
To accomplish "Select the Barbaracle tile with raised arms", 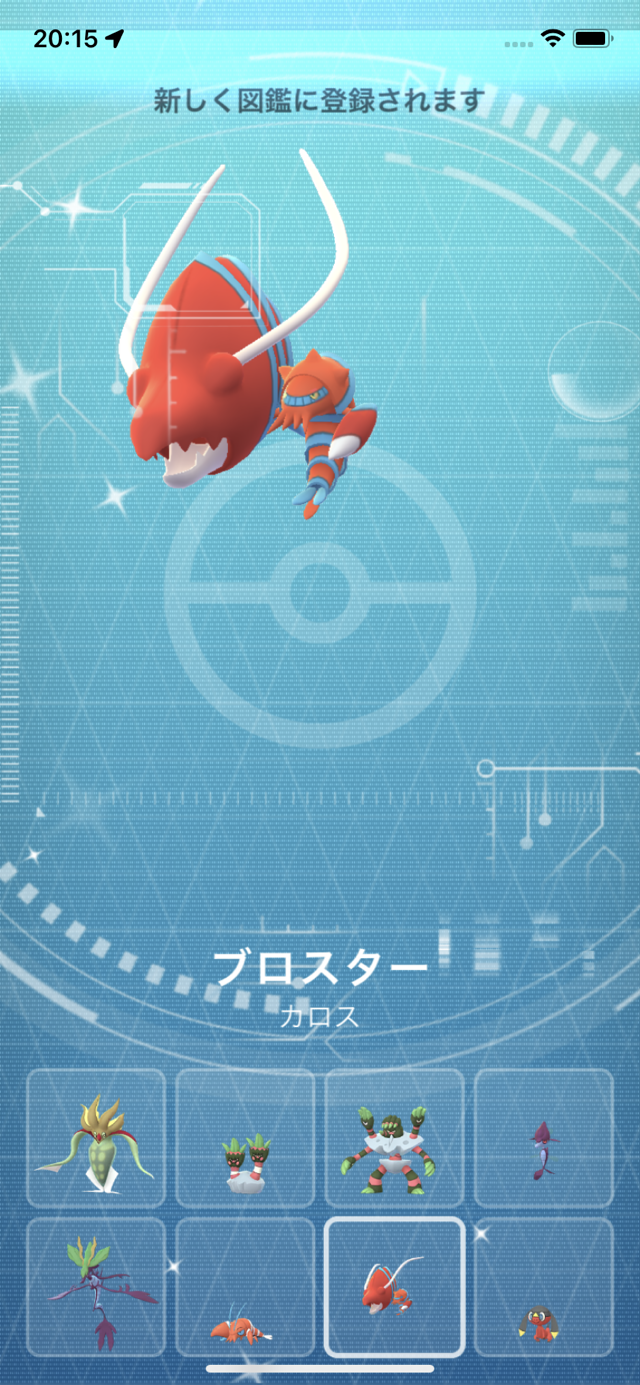I will click(394, 1137).
